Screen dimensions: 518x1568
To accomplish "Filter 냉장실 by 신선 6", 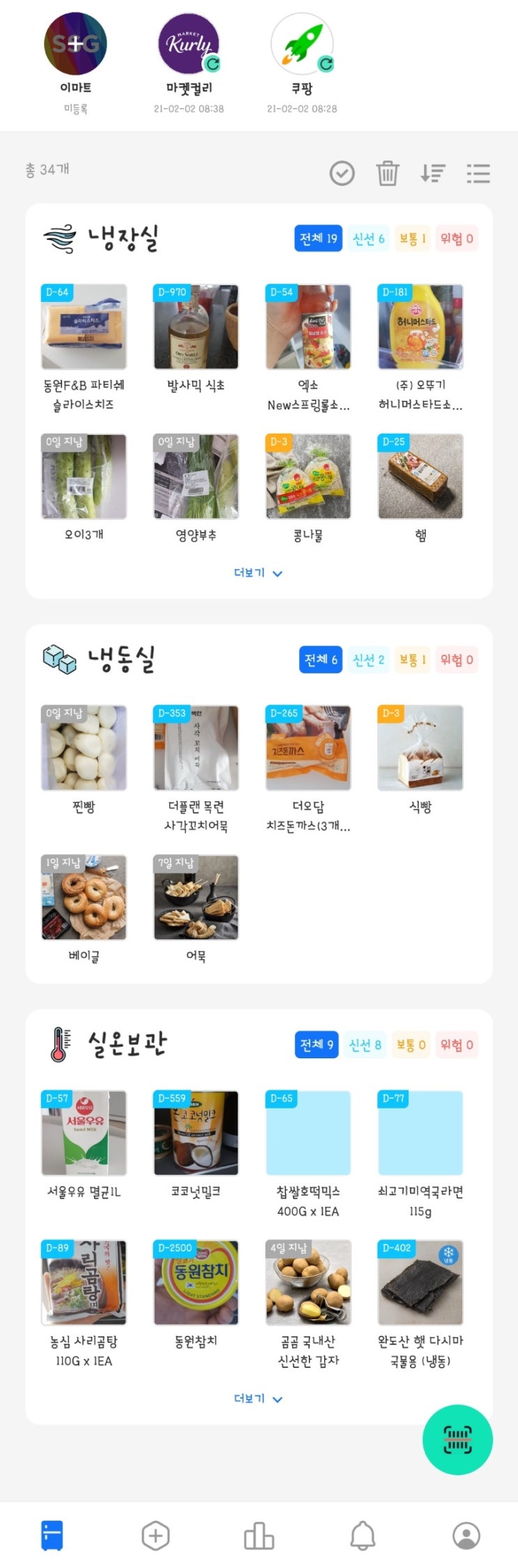I will coord(368,239).
